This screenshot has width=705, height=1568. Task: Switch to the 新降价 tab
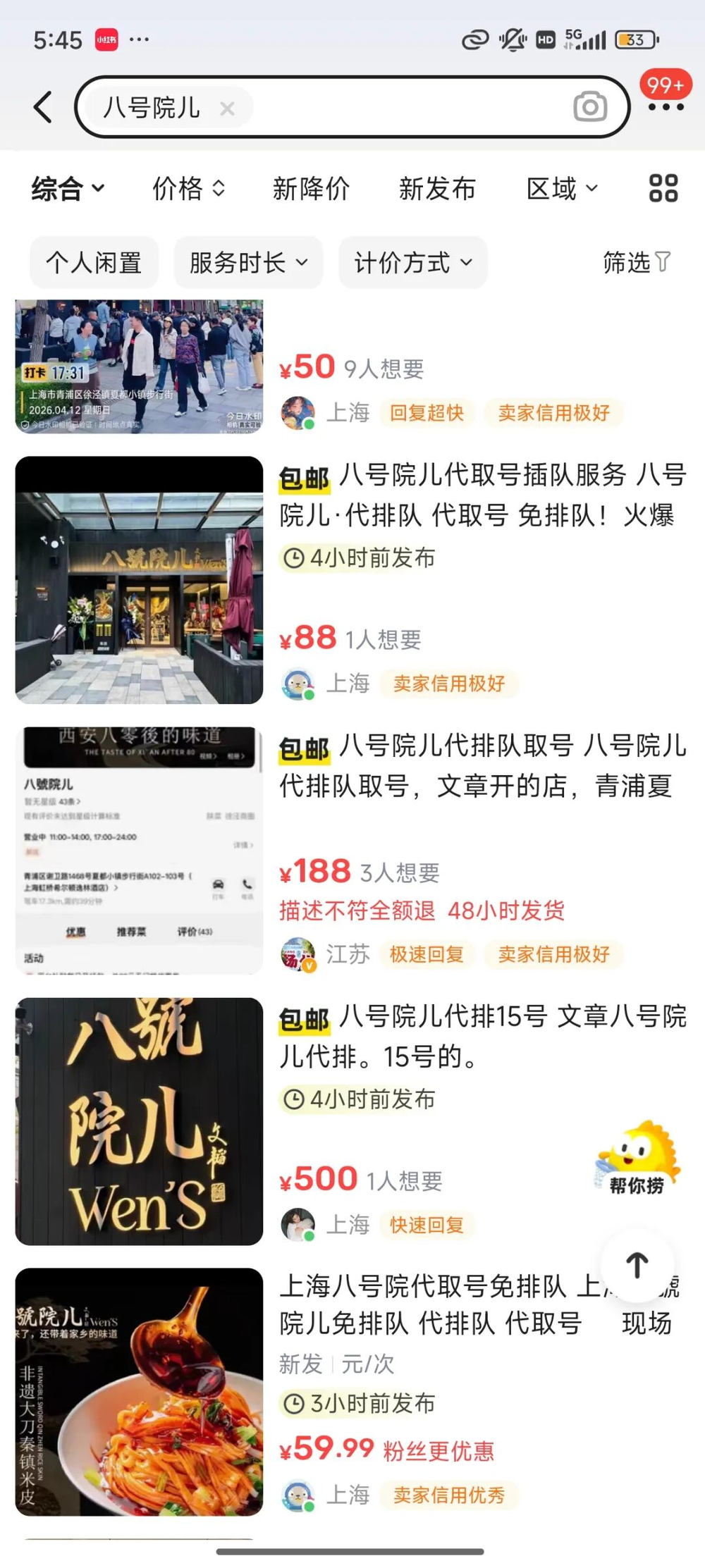pos(311,189)
